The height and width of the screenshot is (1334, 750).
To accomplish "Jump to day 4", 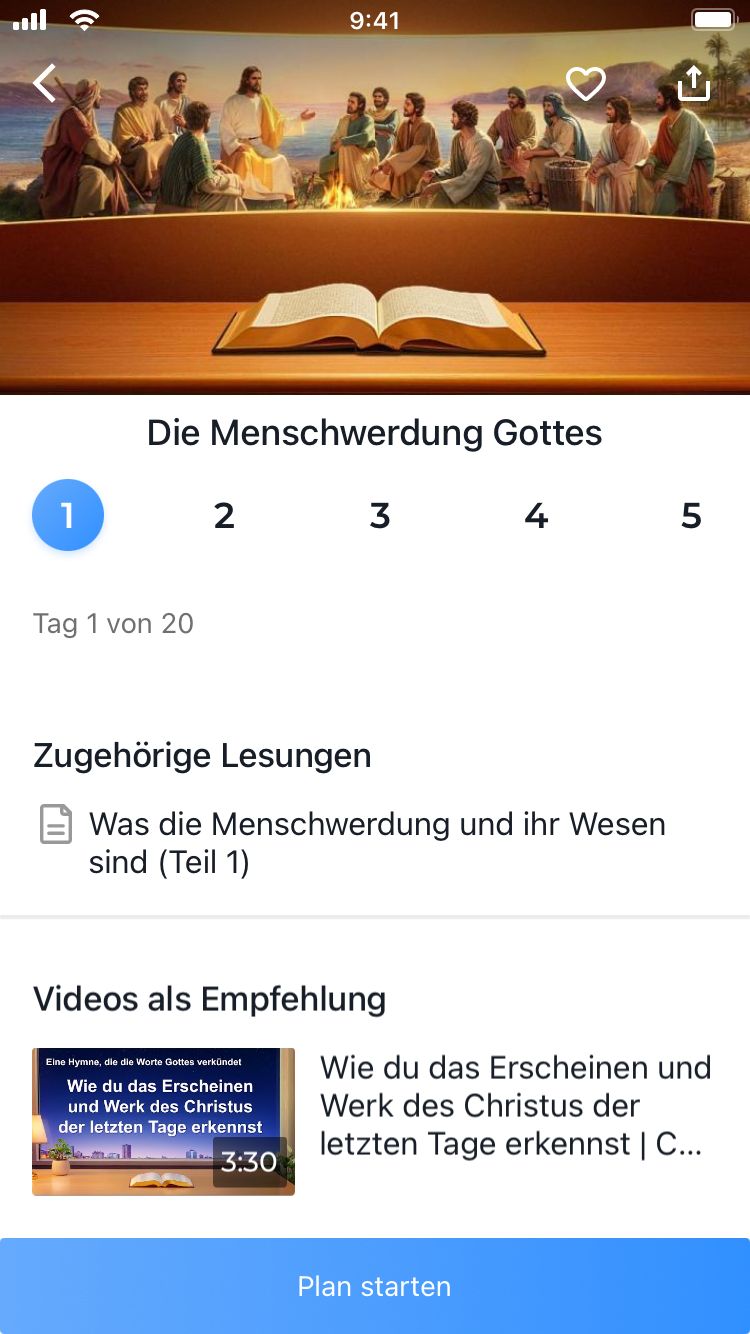I will point(536,516).
